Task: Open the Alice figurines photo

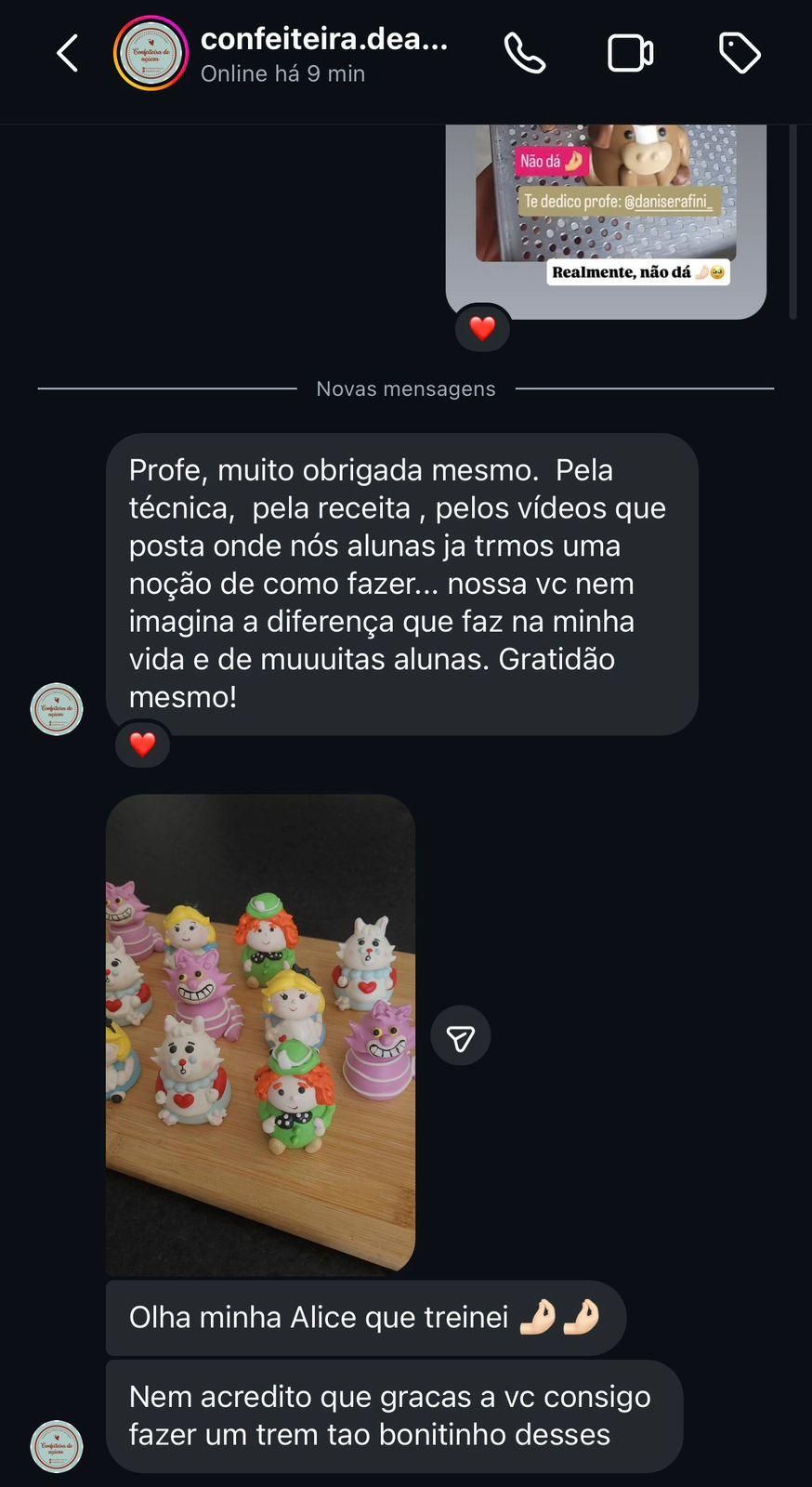Action: point(260,1033)
